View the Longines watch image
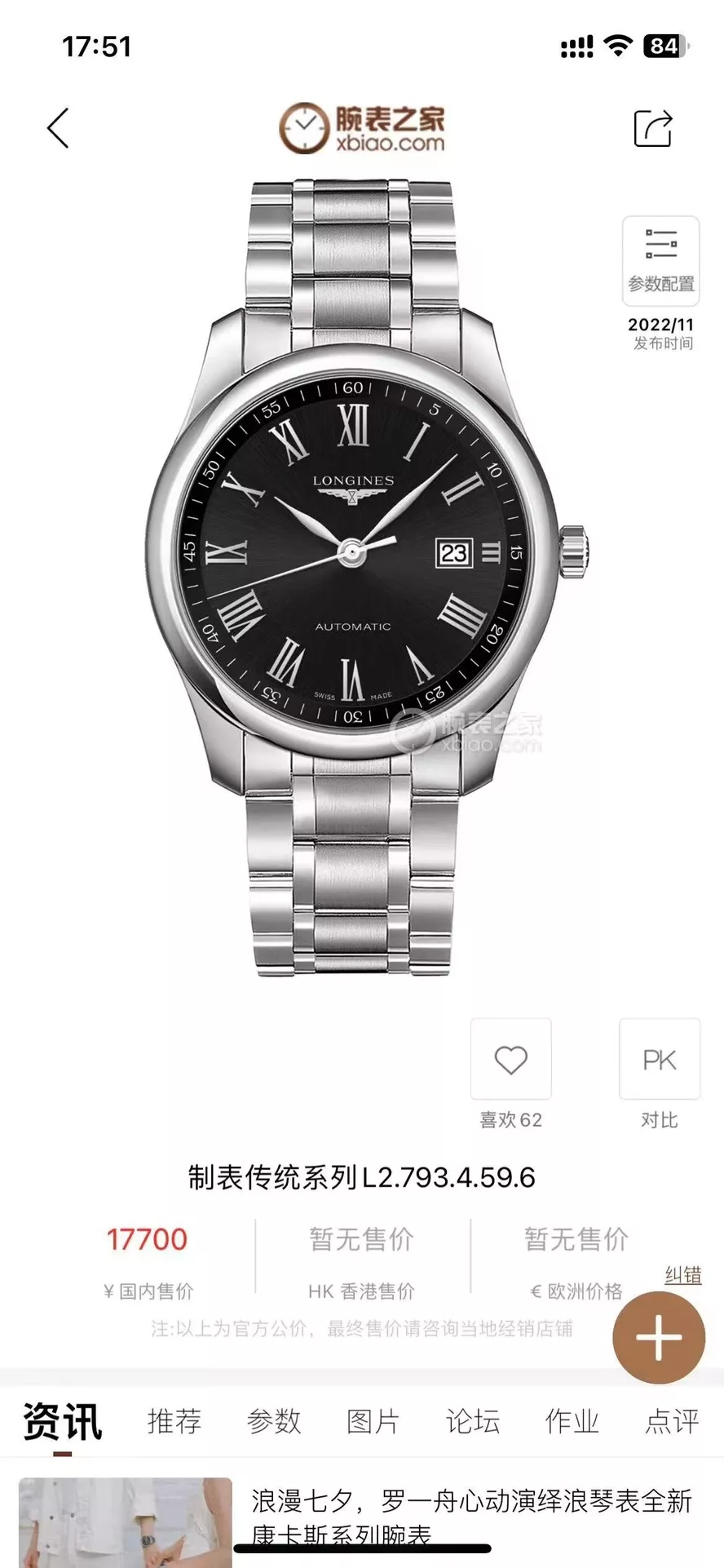724x1568 pixels. tap(367, 577)
